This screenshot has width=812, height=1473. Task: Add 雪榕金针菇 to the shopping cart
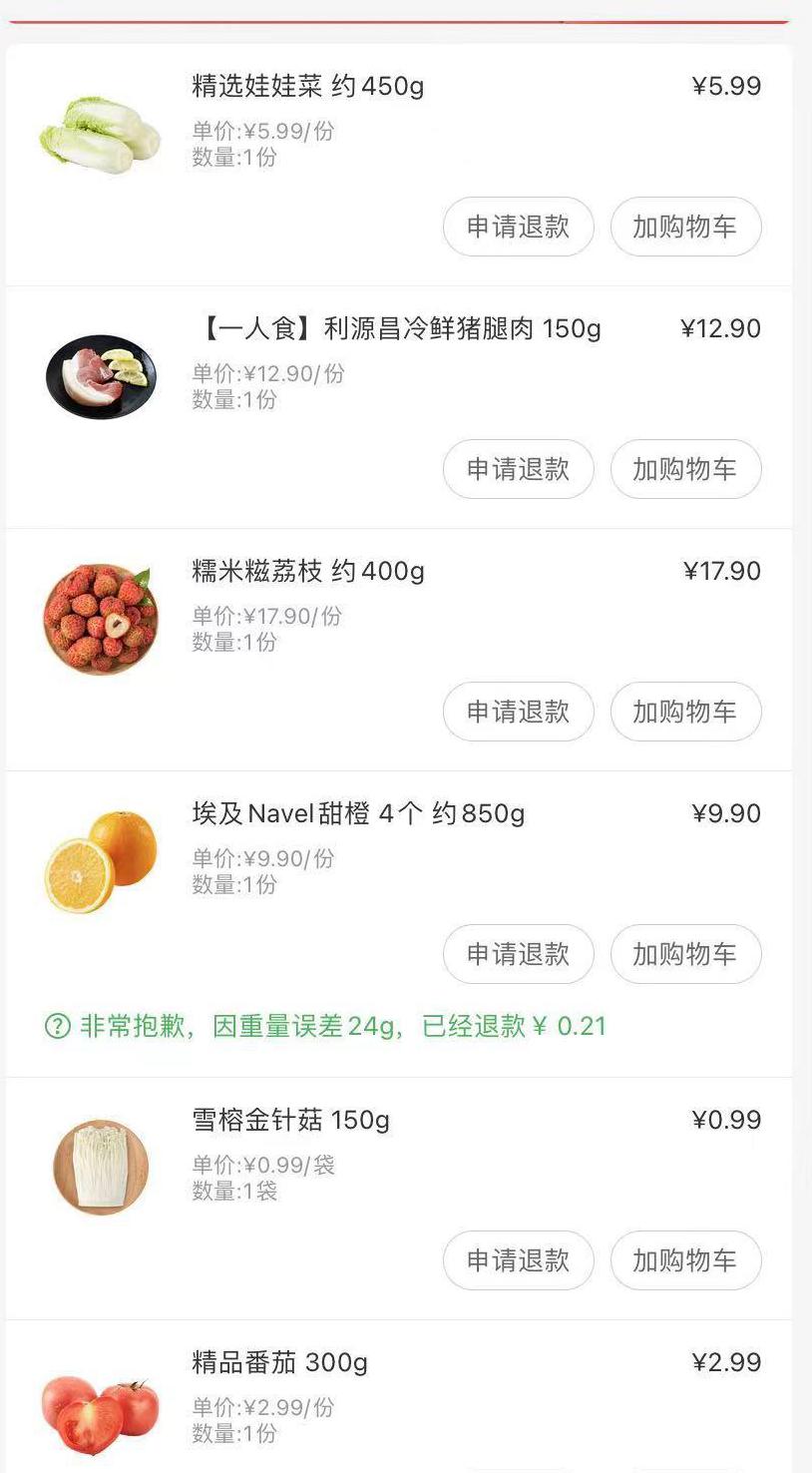pos(685,1260)
